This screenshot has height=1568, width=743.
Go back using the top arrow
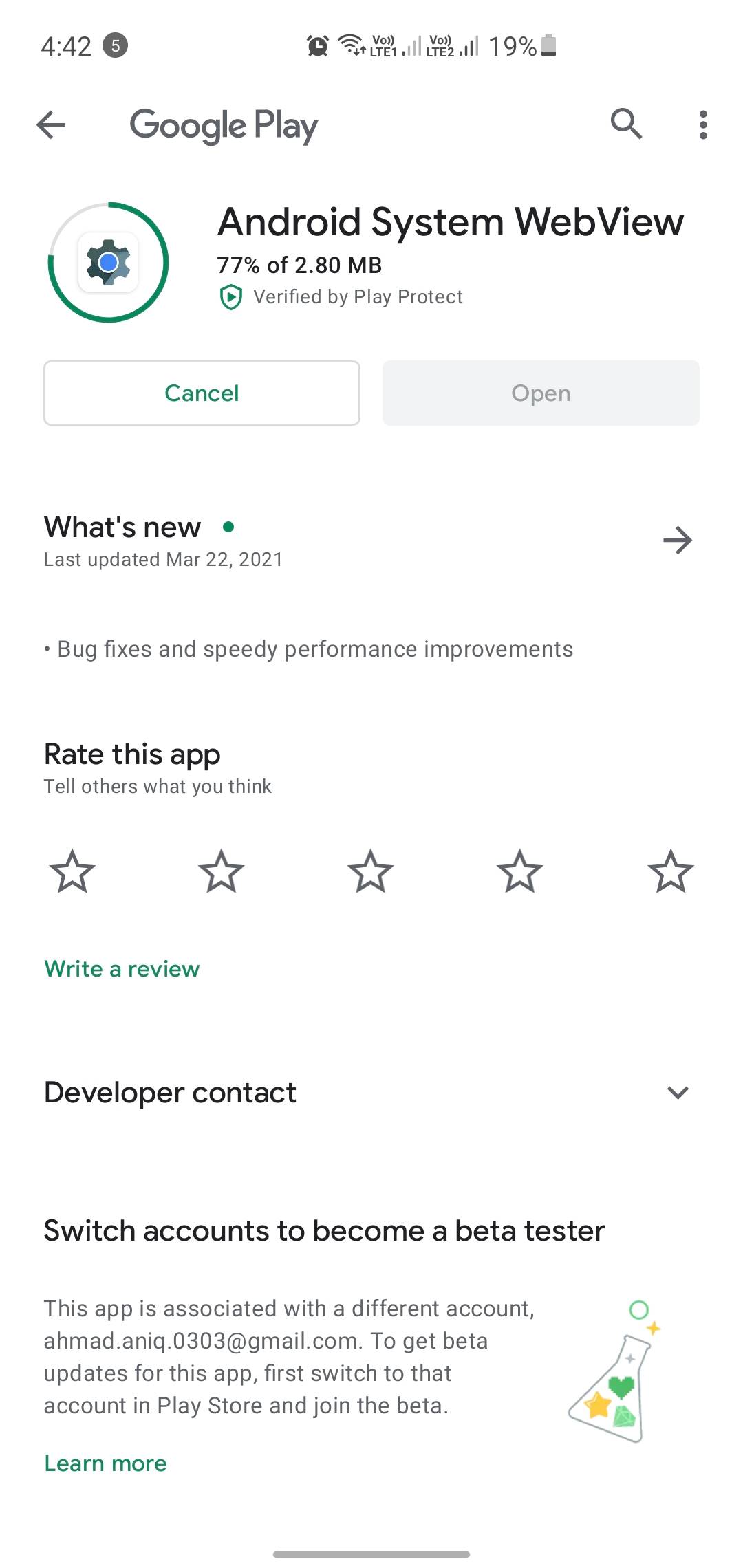click(51, 125)
